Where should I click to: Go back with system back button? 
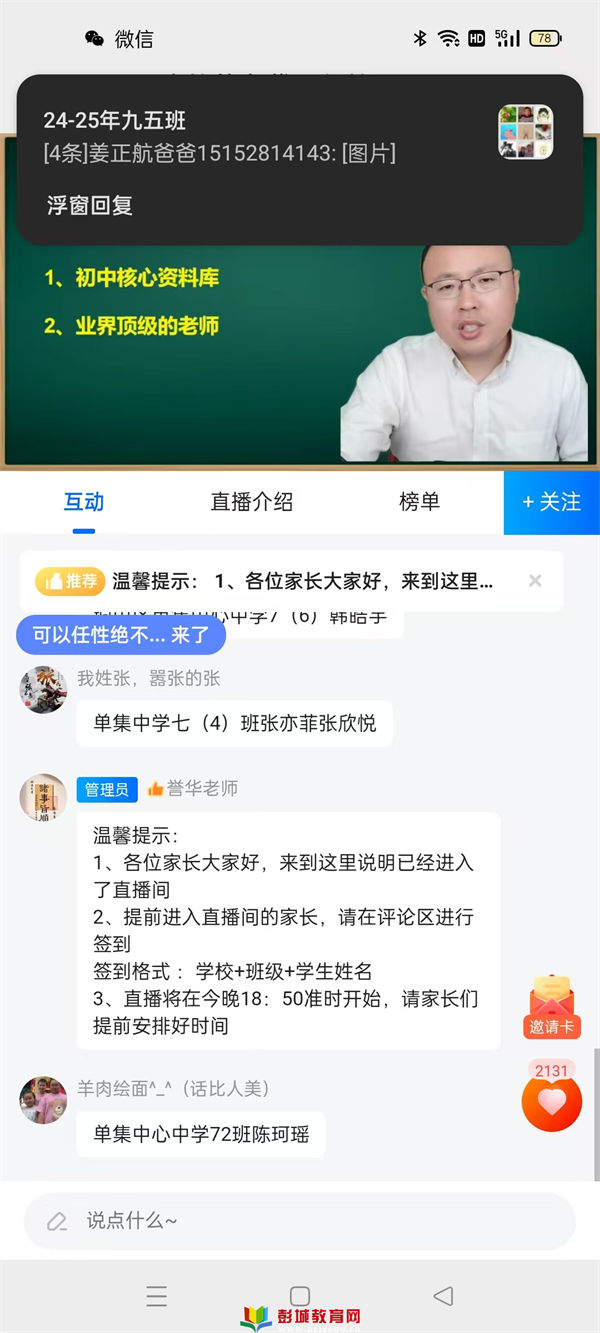443,1296
